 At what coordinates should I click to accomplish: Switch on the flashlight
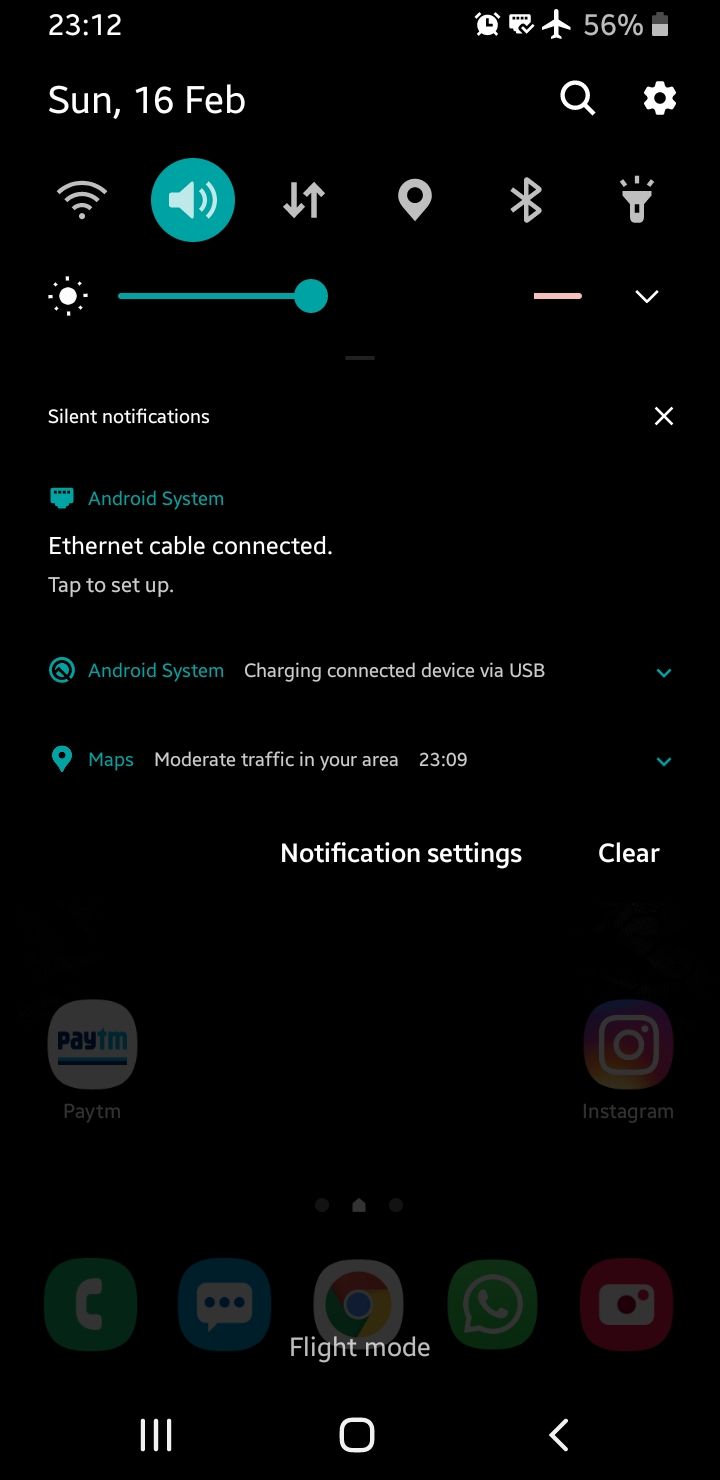point(637,200)
